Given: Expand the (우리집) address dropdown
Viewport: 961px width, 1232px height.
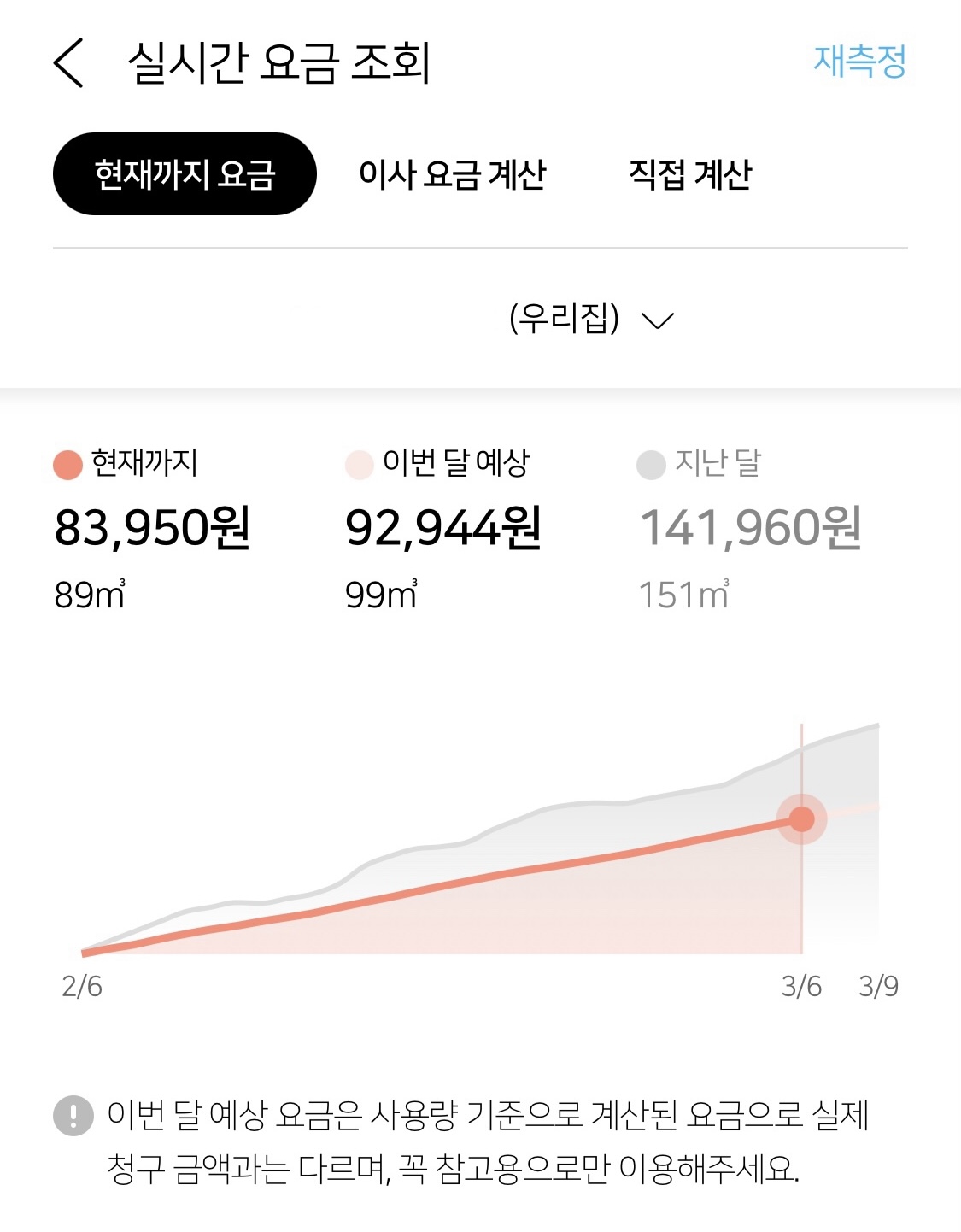Looking at the screenshot, I should (656, 320).
